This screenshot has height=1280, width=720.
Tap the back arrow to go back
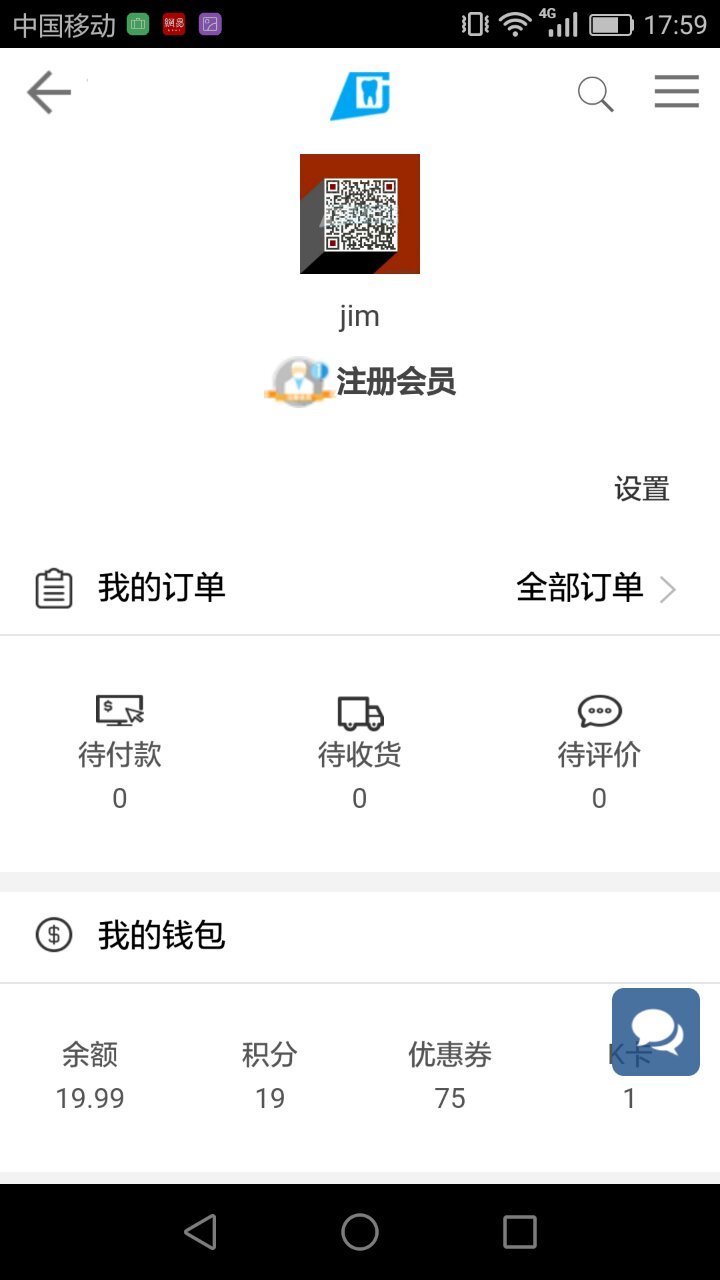[x=48, y=92]
